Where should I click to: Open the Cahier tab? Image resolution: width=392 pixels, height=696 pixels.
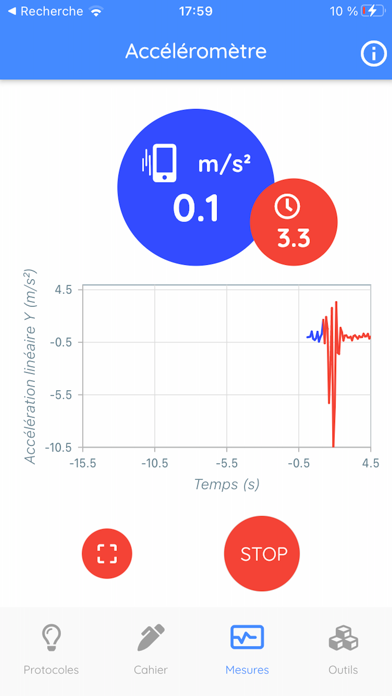pyautogui.click(x=150, y=649)
